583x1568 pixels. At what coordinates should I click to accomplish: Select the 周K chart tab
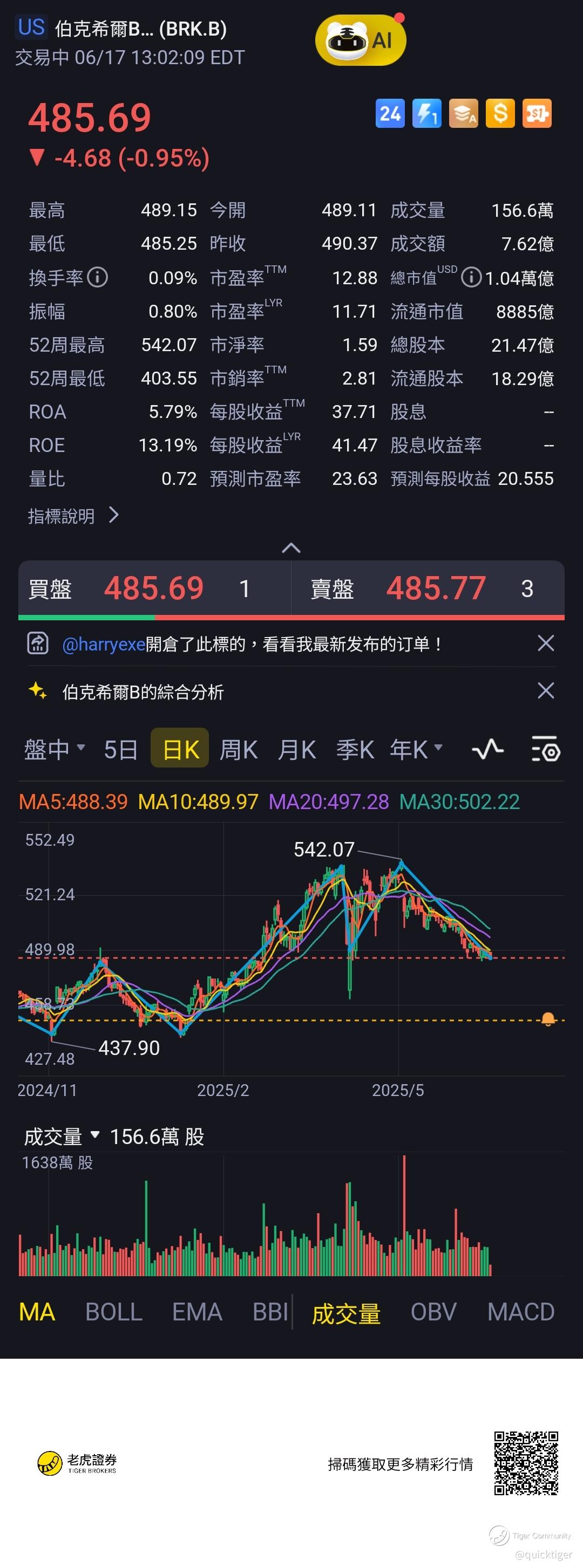(x=238, y=749)
